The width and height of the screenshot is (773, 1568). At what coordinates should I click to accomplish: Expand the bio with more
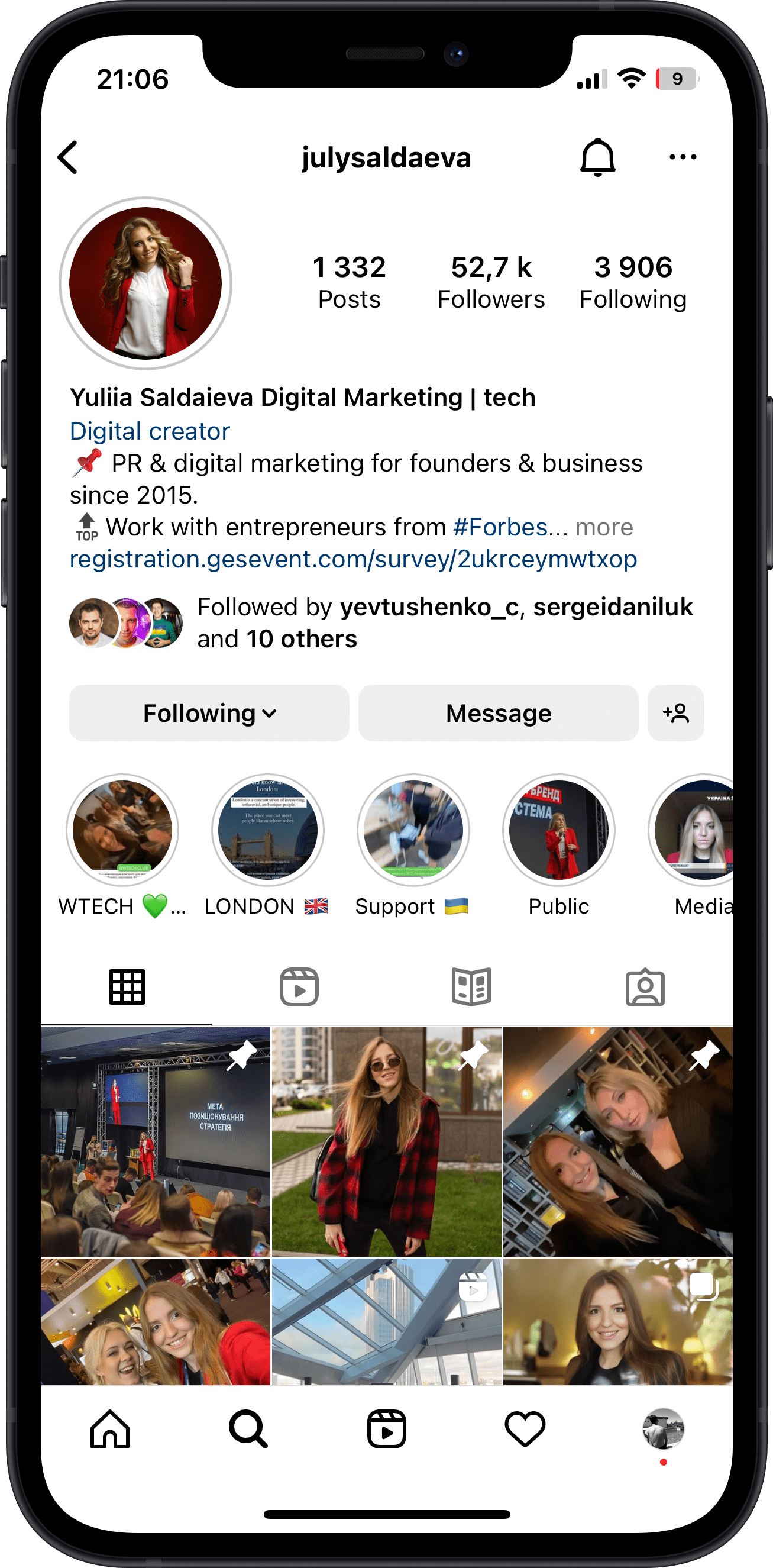click(604, 527)
